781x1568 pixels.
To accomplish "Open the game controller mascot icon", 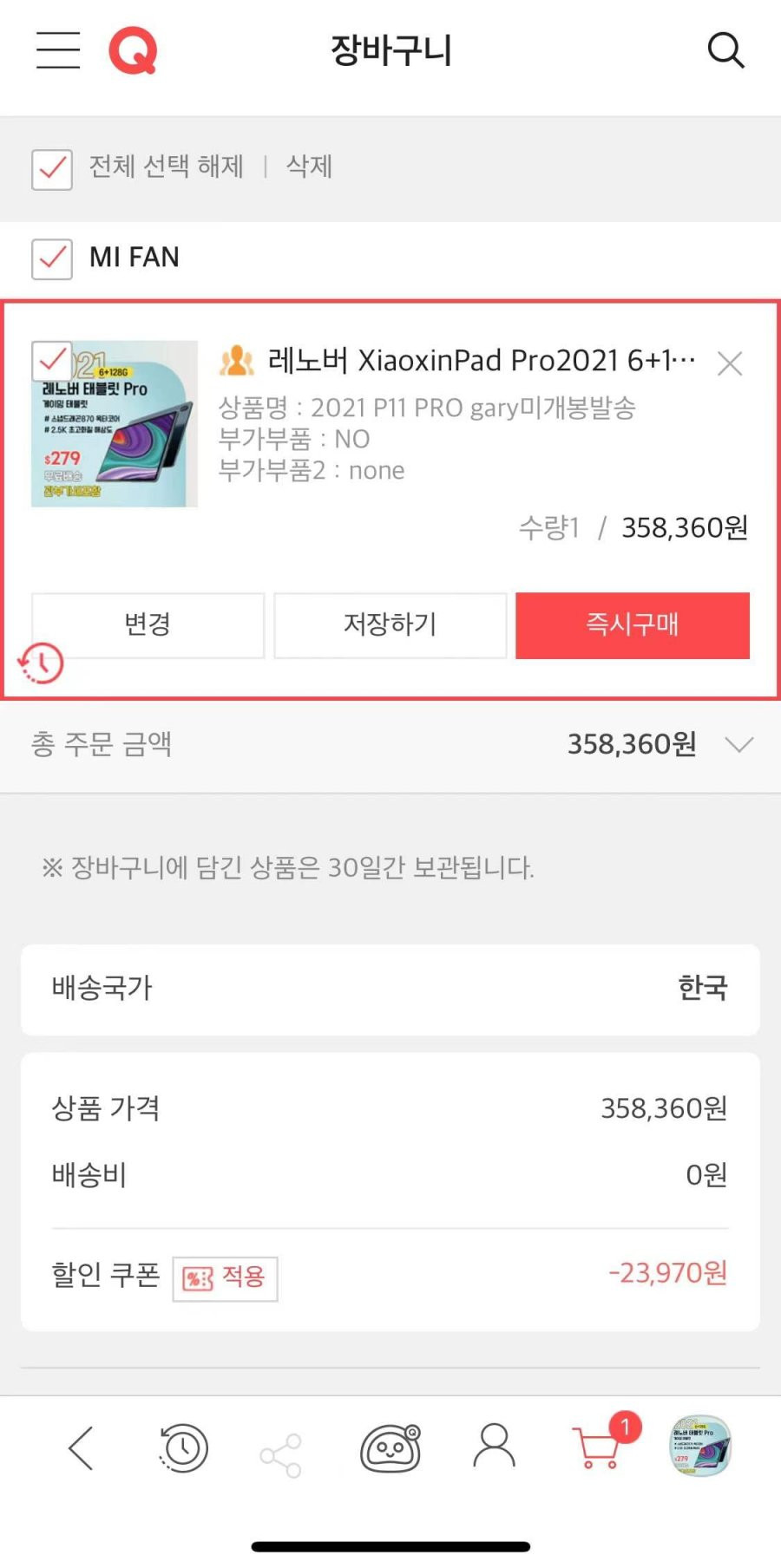I will click(x=390, y=1448).
